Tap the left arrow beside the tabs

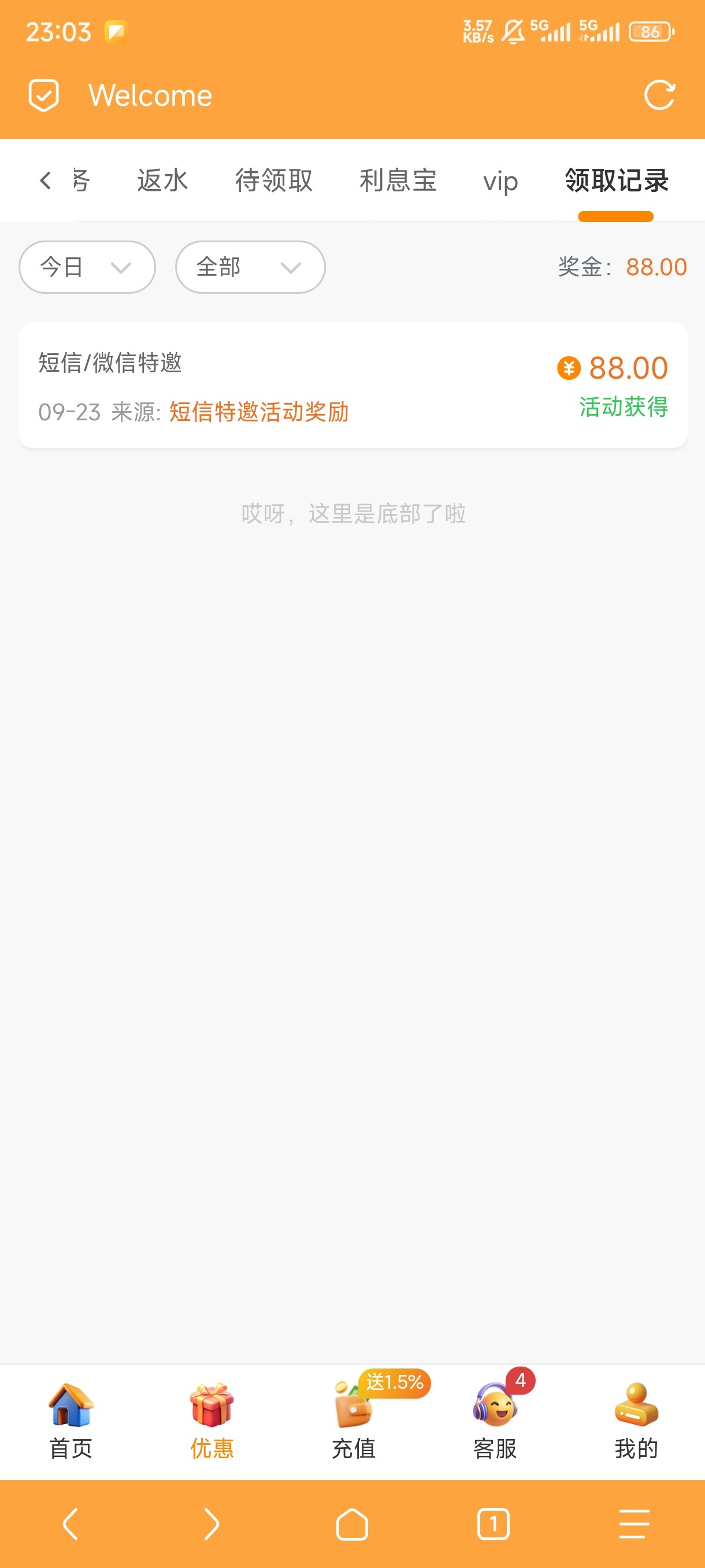45,180
